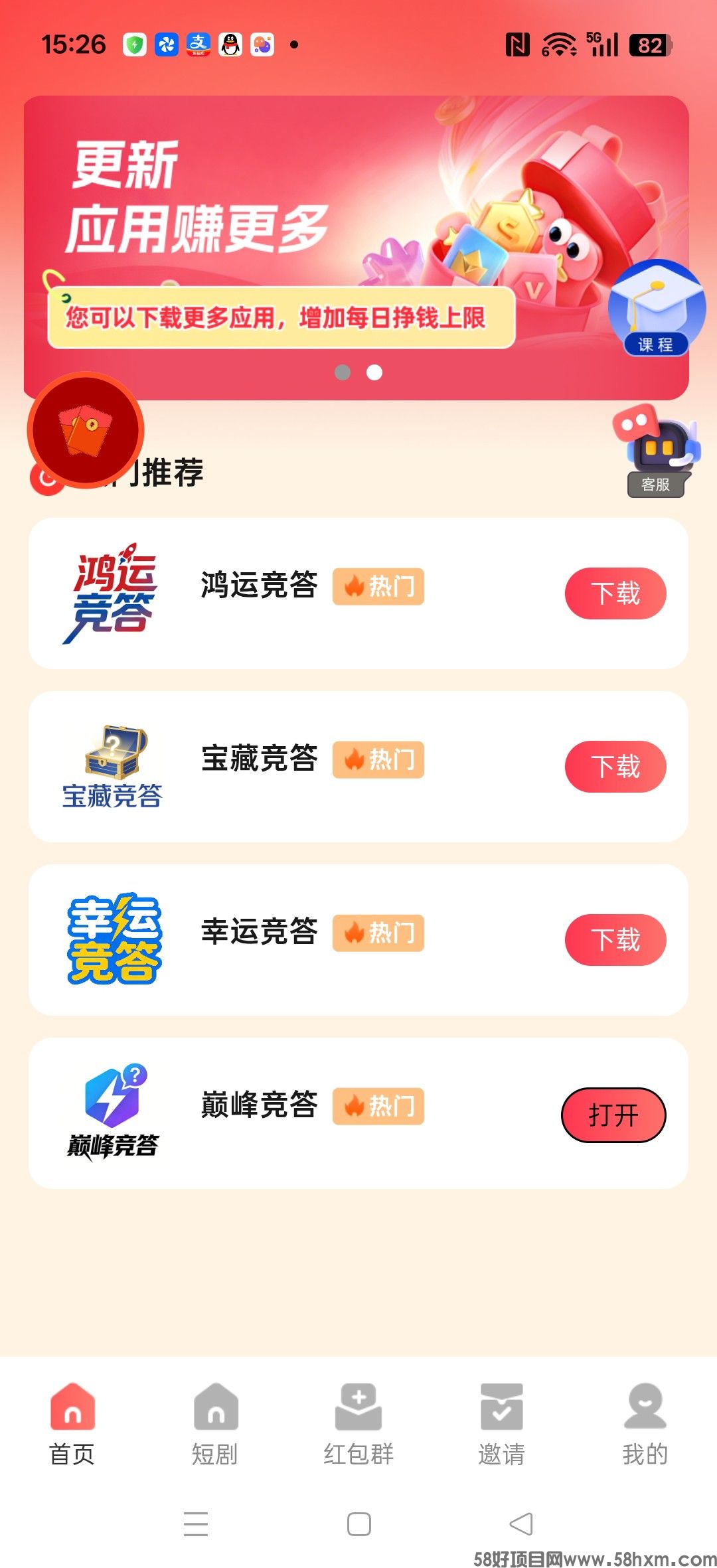This screenshot has height=1568, width=717.
Task: Open the 巅峰竞答 app
Action: 613,1116
